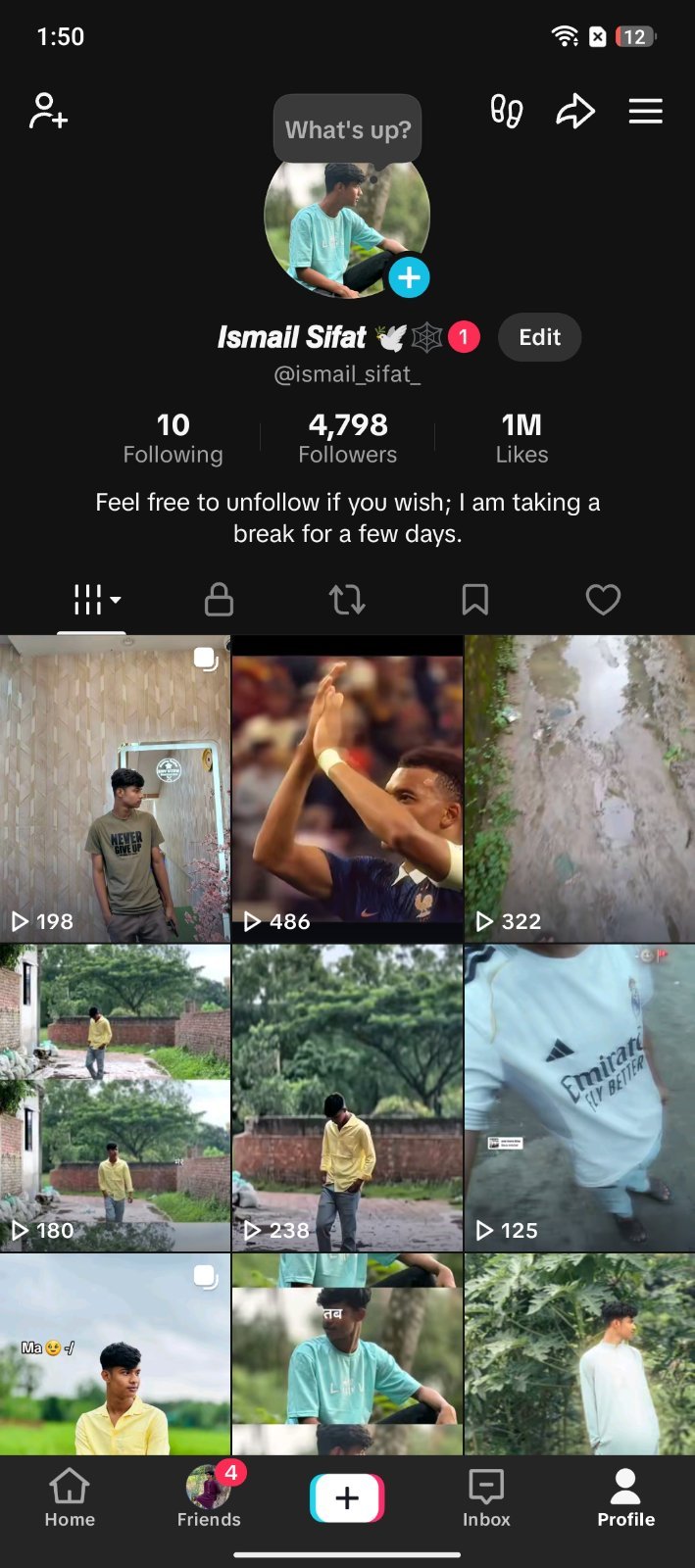Open the Friends tab
The width and height of the screenshot is (695, 1568).
click(x=209, y=1498)
